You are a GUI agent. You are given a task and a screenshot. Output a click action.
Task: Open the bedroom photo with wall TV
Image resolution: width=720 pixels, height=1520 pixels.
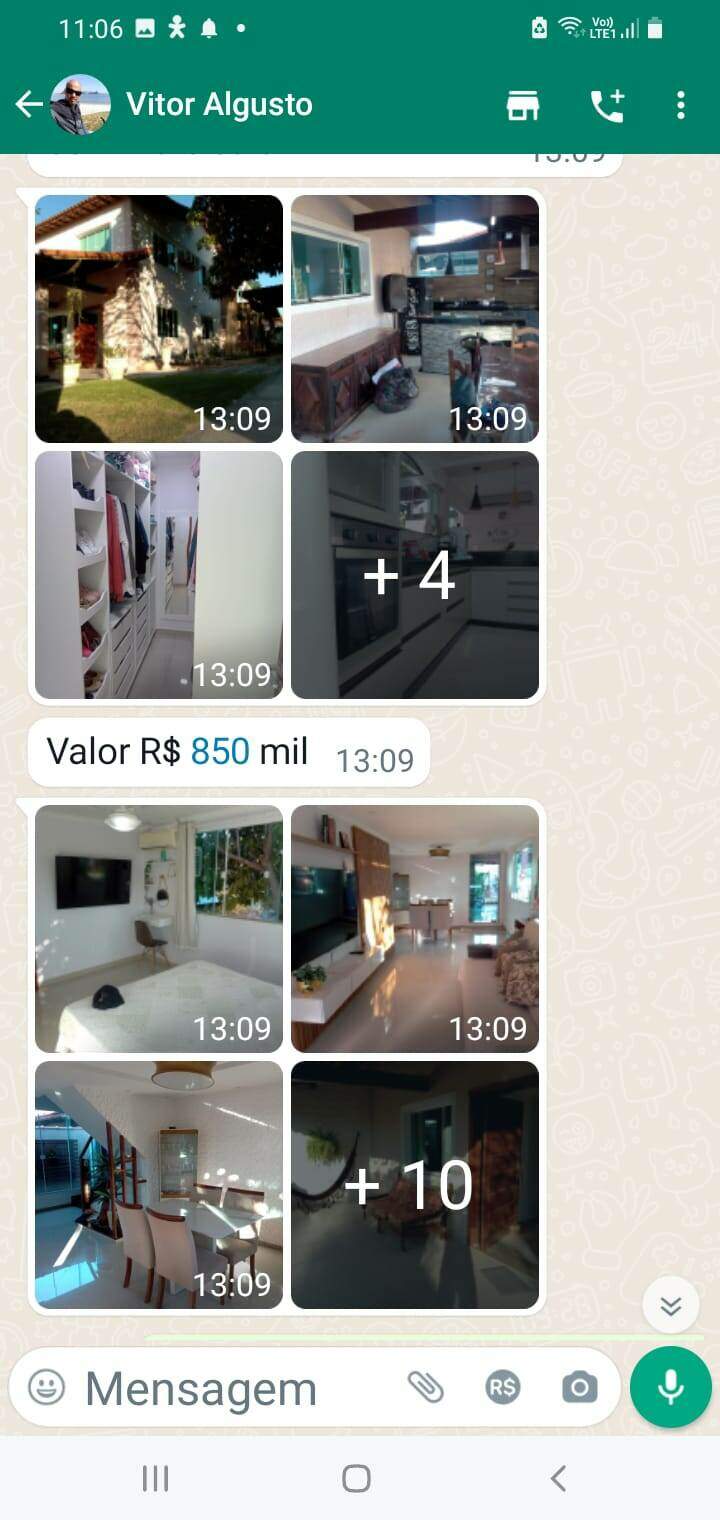(159, 928)
